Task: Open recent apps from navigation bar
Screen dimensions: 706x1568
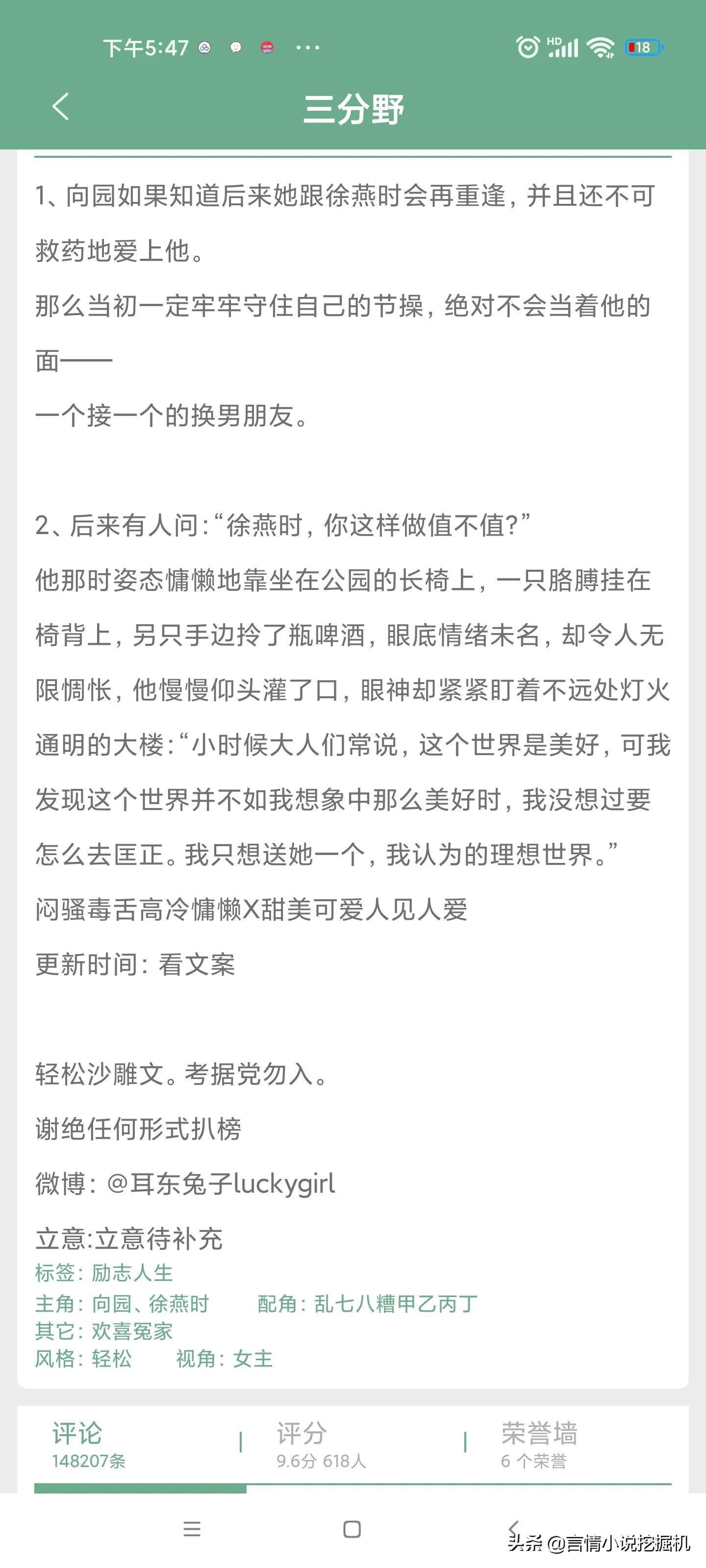Action: pos(192,1529)
